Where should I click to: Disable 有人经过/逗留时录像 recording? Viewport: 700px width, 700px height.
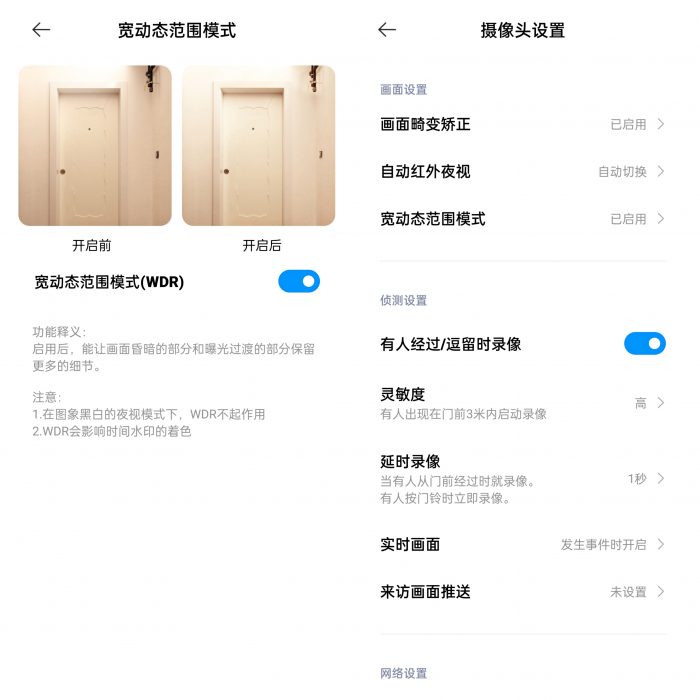click(x=644, y=344)
